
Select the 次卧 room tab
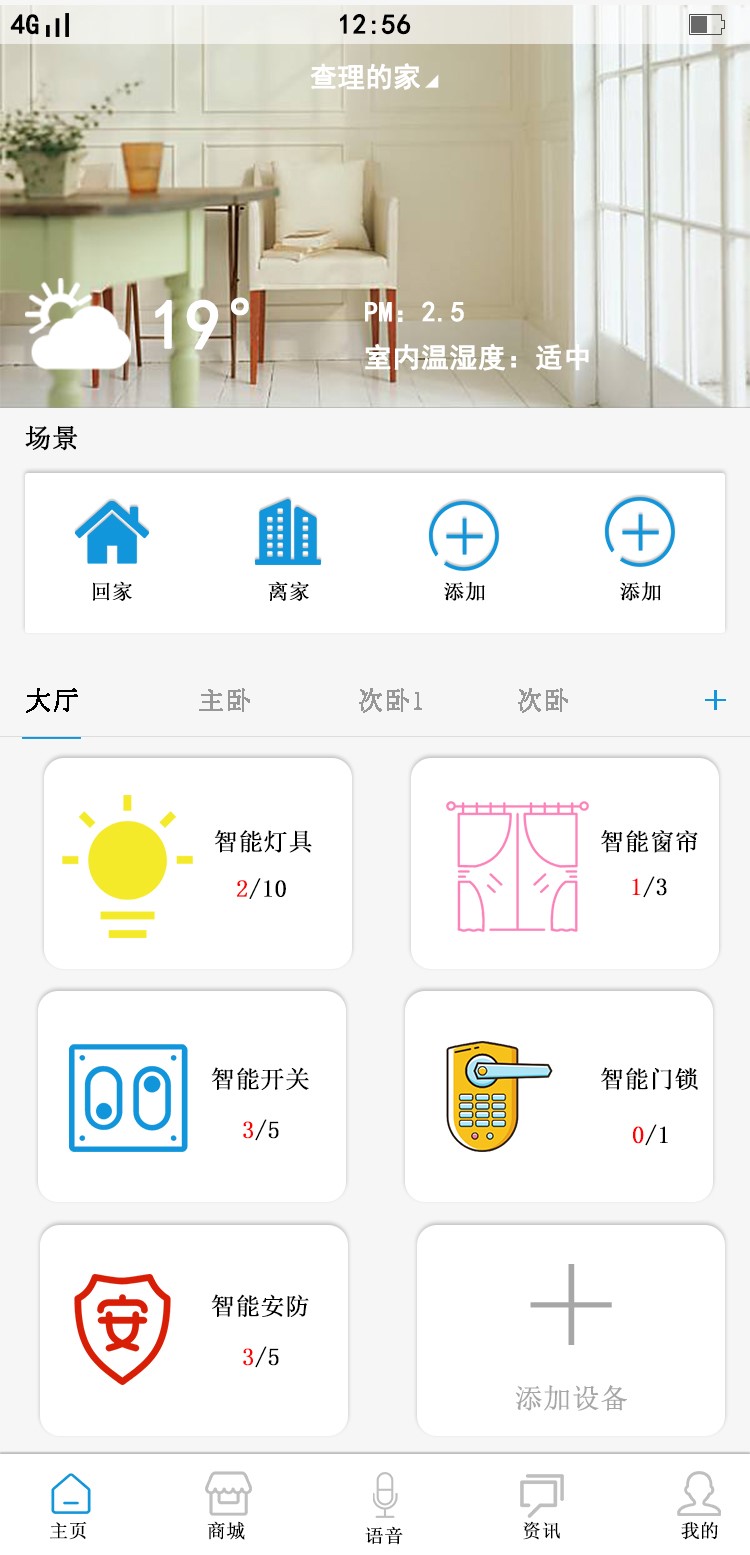543,701
